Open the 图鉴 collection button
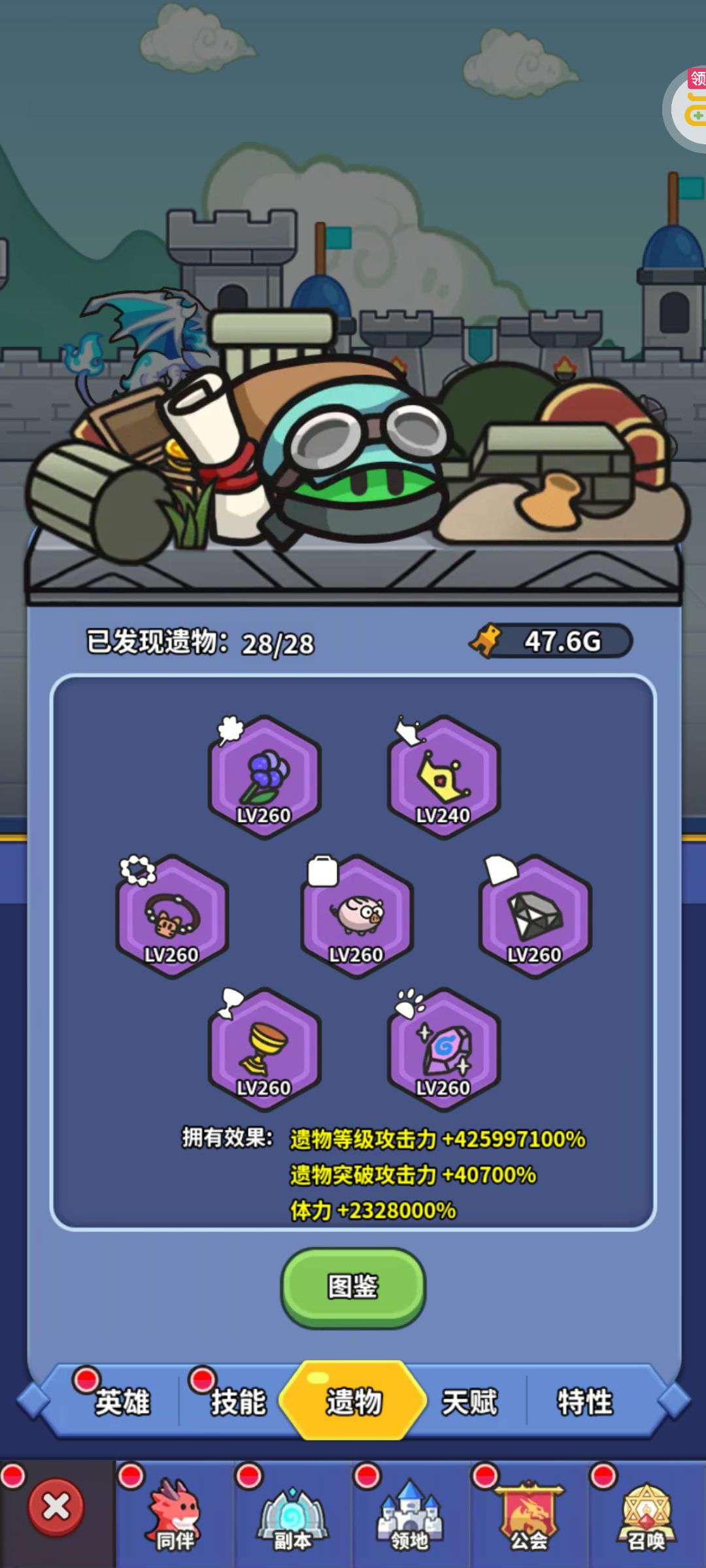Viewport: 706px width, 1568px height. click(353, 1288)
